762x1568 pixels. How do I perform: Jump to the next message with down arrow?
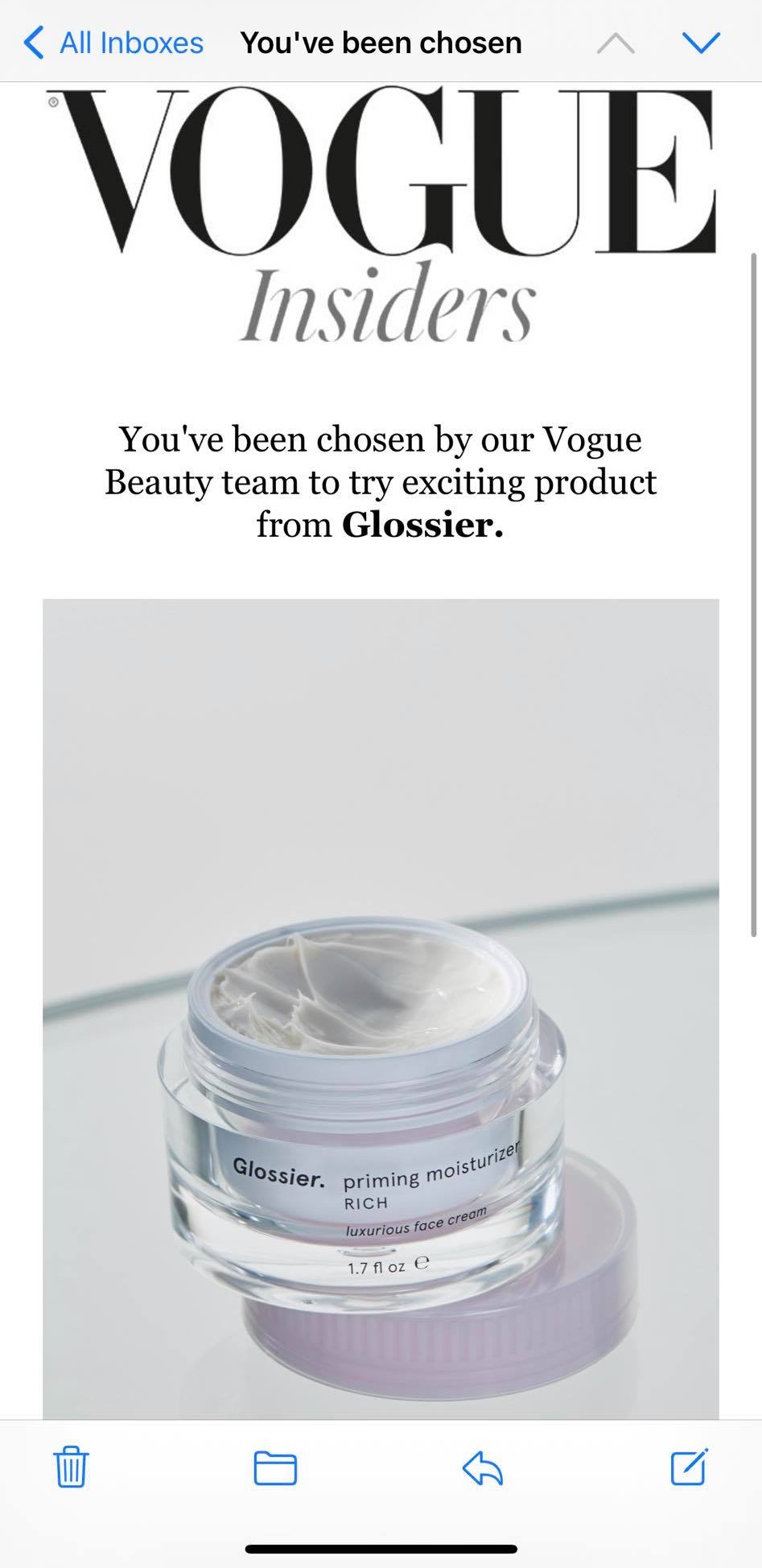click(x=701, y=43)
